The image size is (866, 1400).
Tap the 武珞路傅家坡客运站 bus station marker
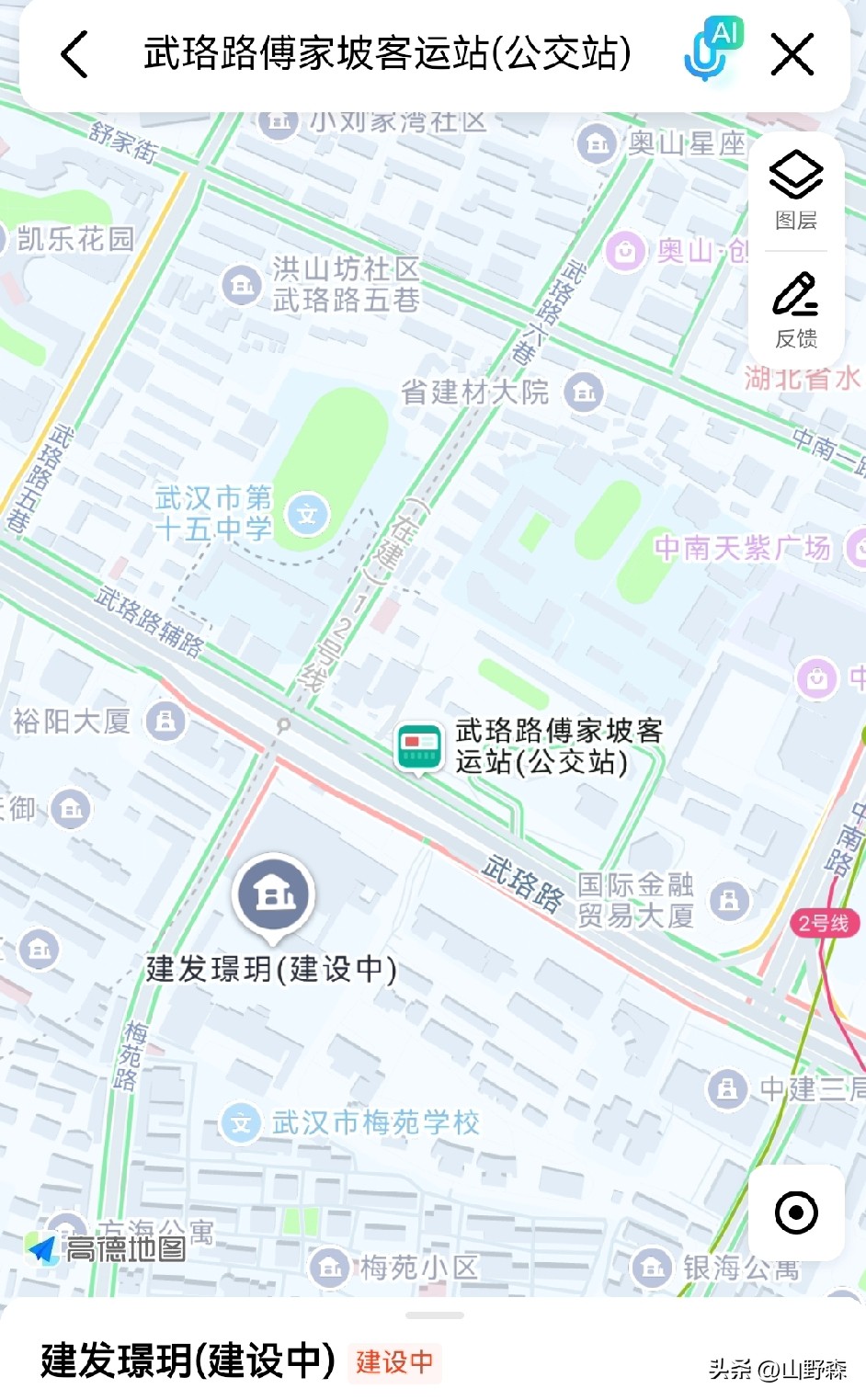click(x=419, y=746)
